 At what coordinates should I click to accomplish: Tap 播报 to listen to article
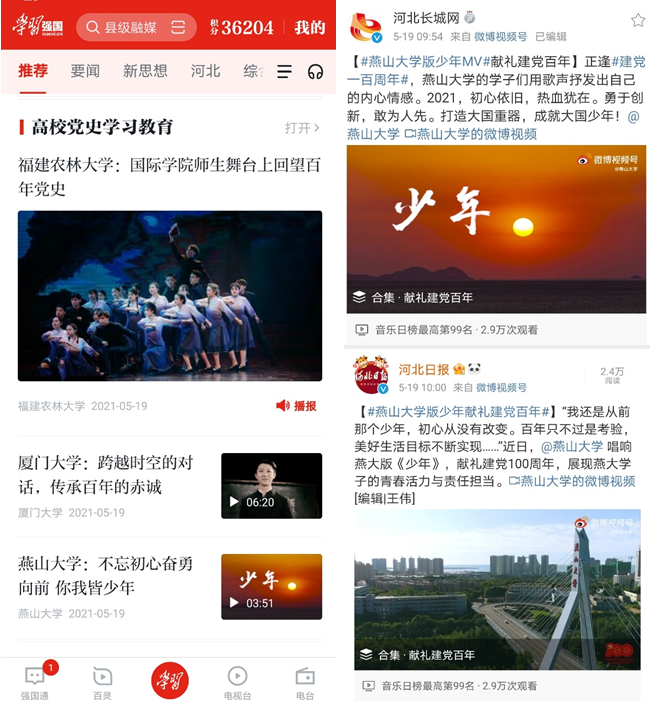click(x=297, y=406)
